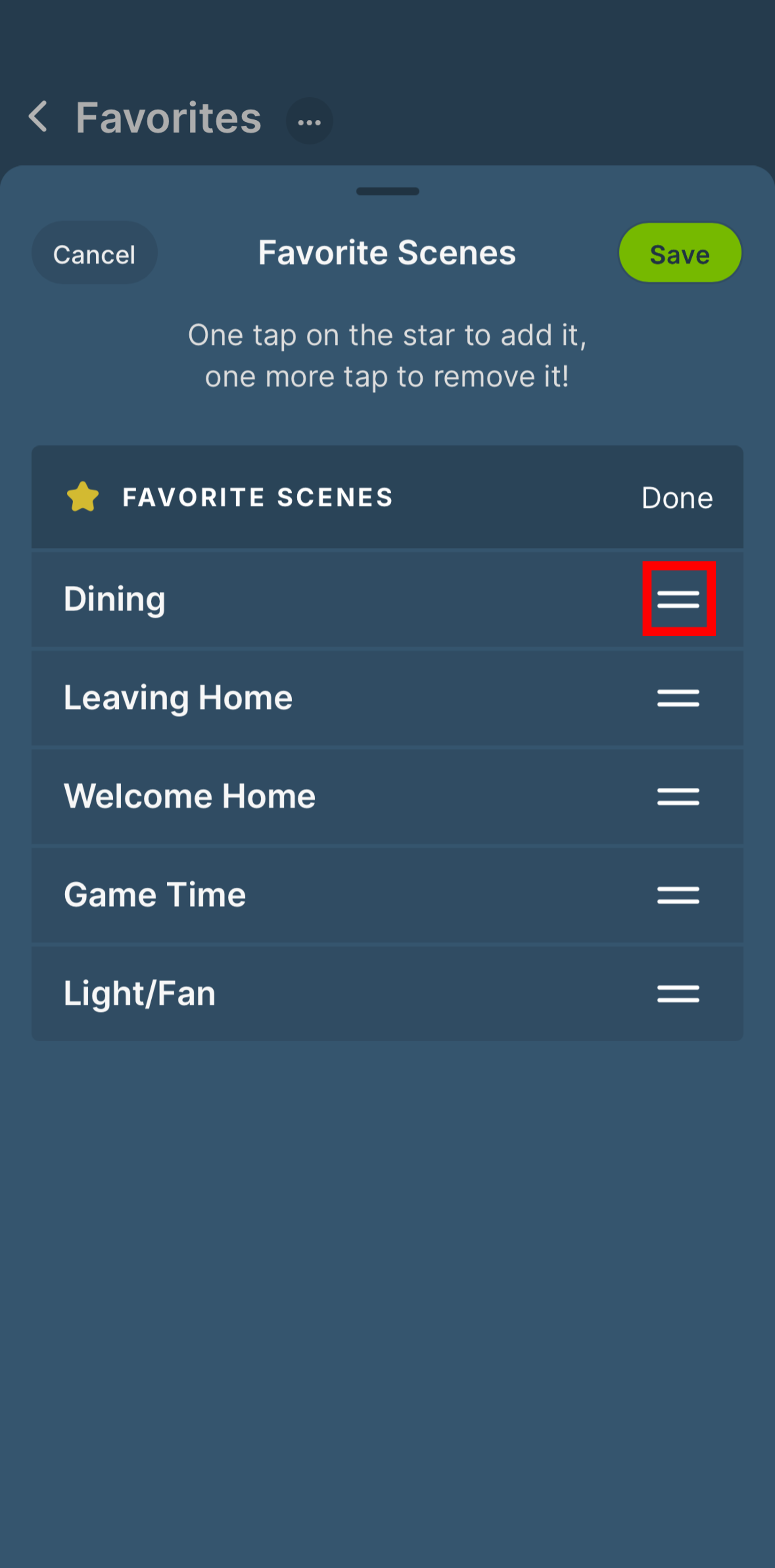This screenshot has width=775, height=1568.
Task: Tap the sheet's top drag handle
Action: [388, 191]
